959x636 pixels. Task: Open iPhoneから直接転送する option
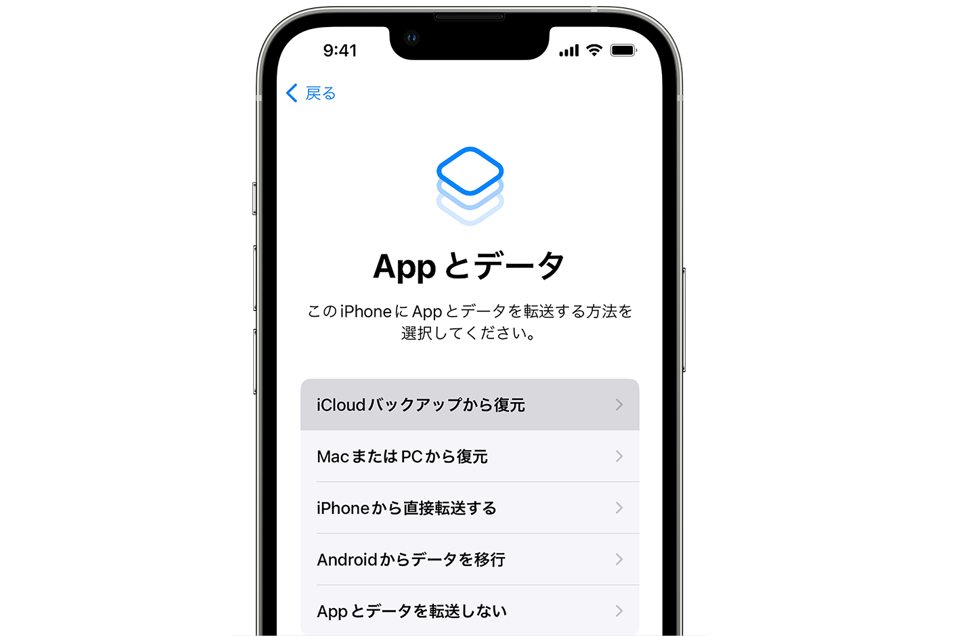(x=469, y=508)
